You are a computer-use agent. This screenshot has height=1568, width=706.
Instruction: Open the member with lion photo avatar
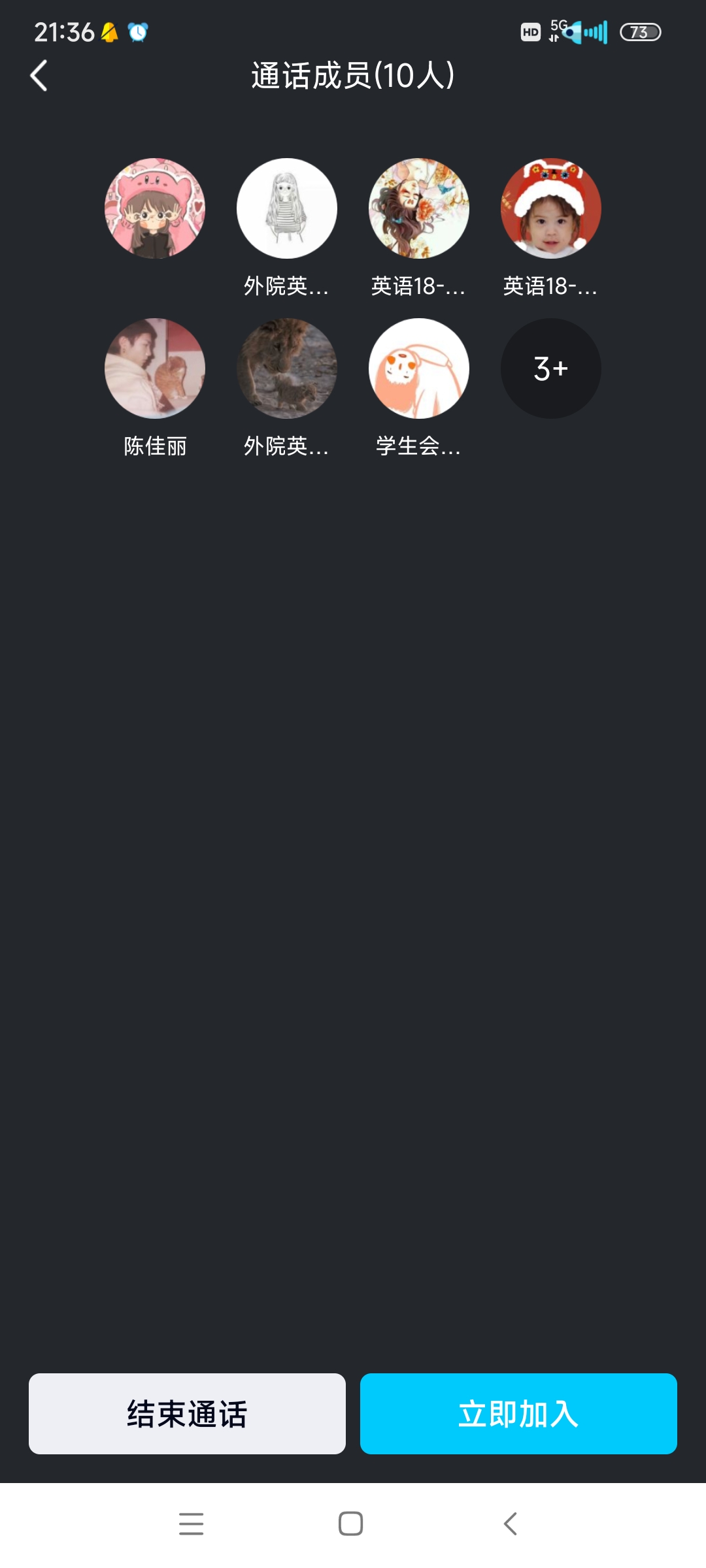287,368
